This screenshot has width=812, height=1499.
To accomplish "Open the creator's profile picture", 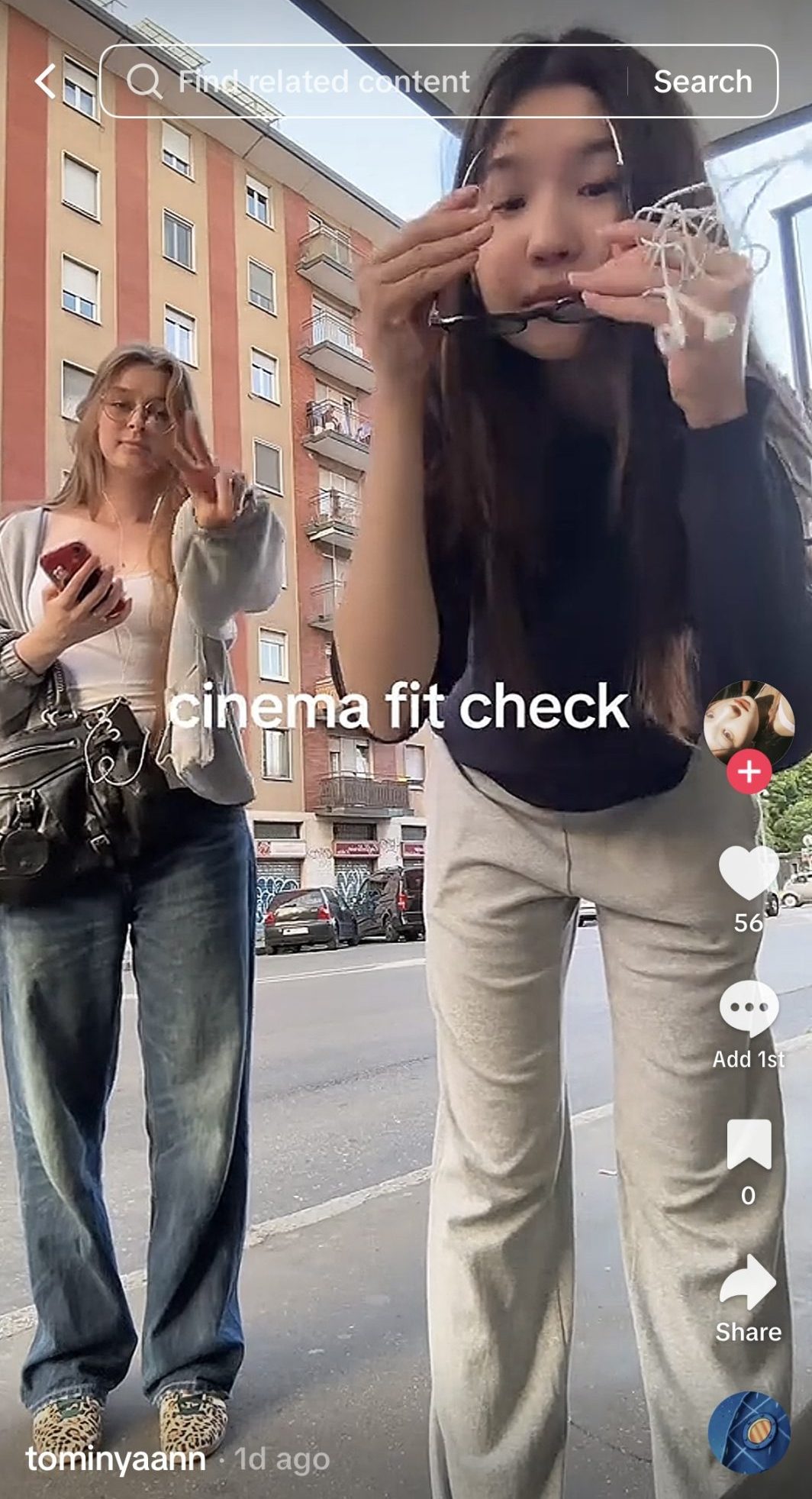I will point(748,722).
